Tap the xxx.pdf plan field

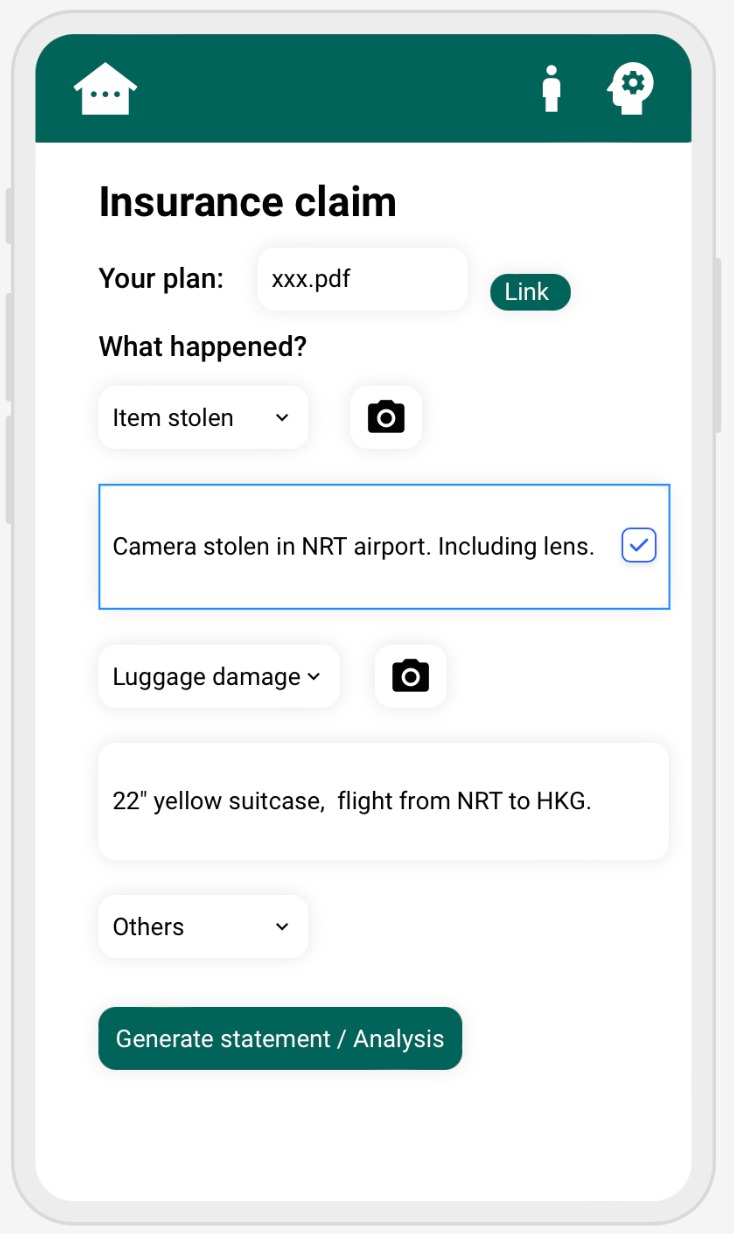coord(362,279)
